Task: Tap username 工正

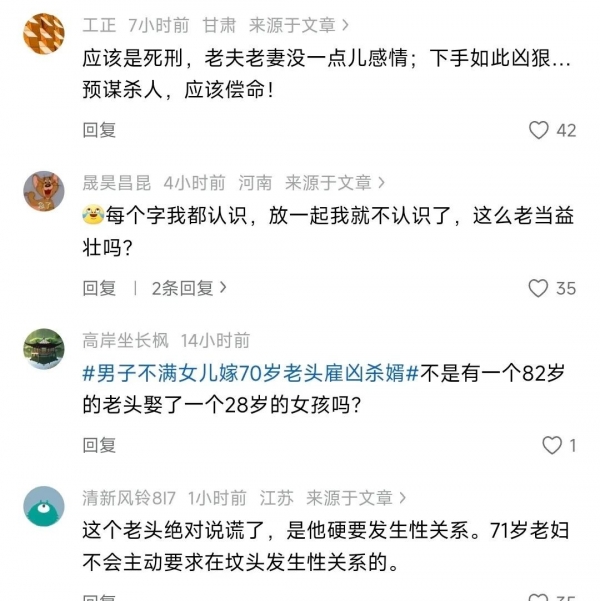Action: pos(99,23)
